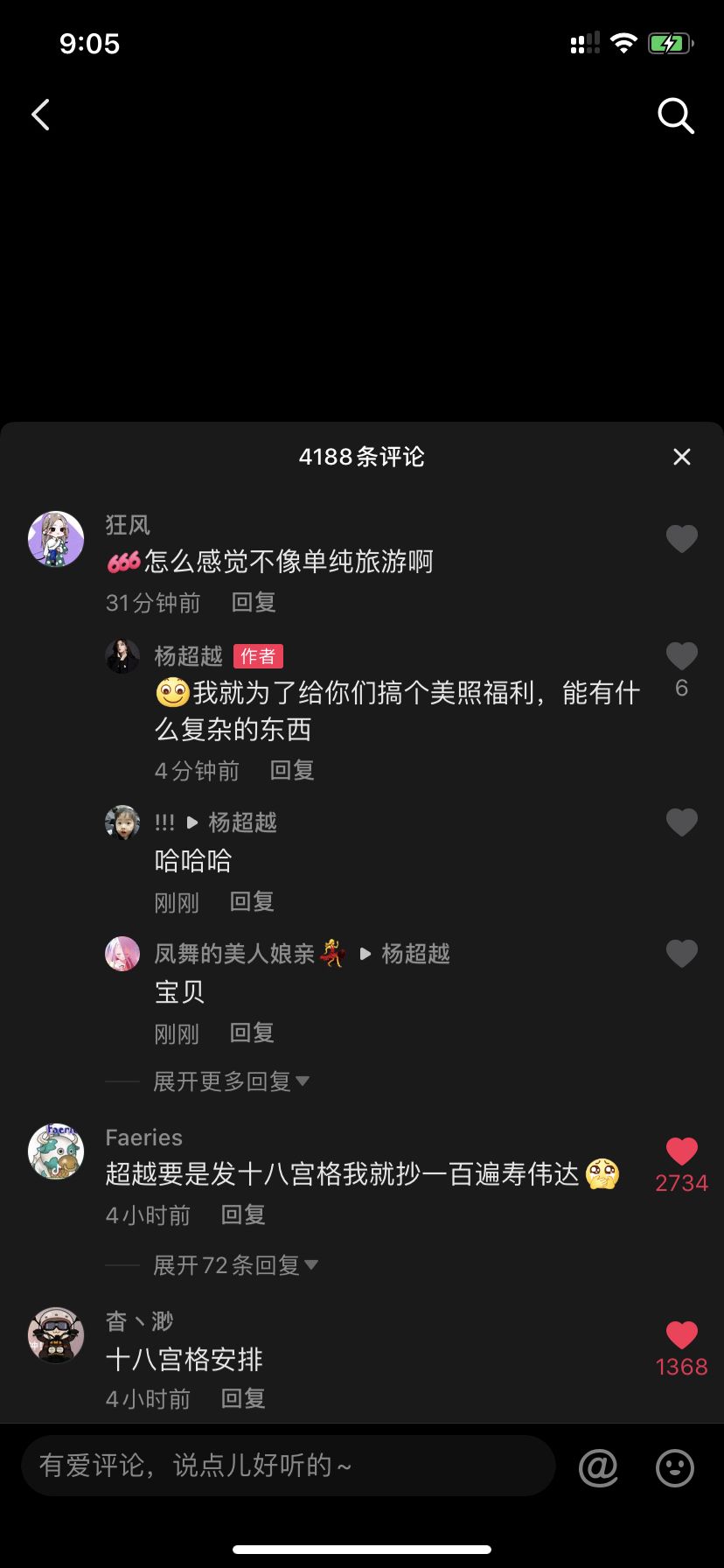The height and width of the screenshot is (1568, 724).
Task: Tap Faeries' avatar picture
Action: pyautogui.click(x=56, y=1151)
